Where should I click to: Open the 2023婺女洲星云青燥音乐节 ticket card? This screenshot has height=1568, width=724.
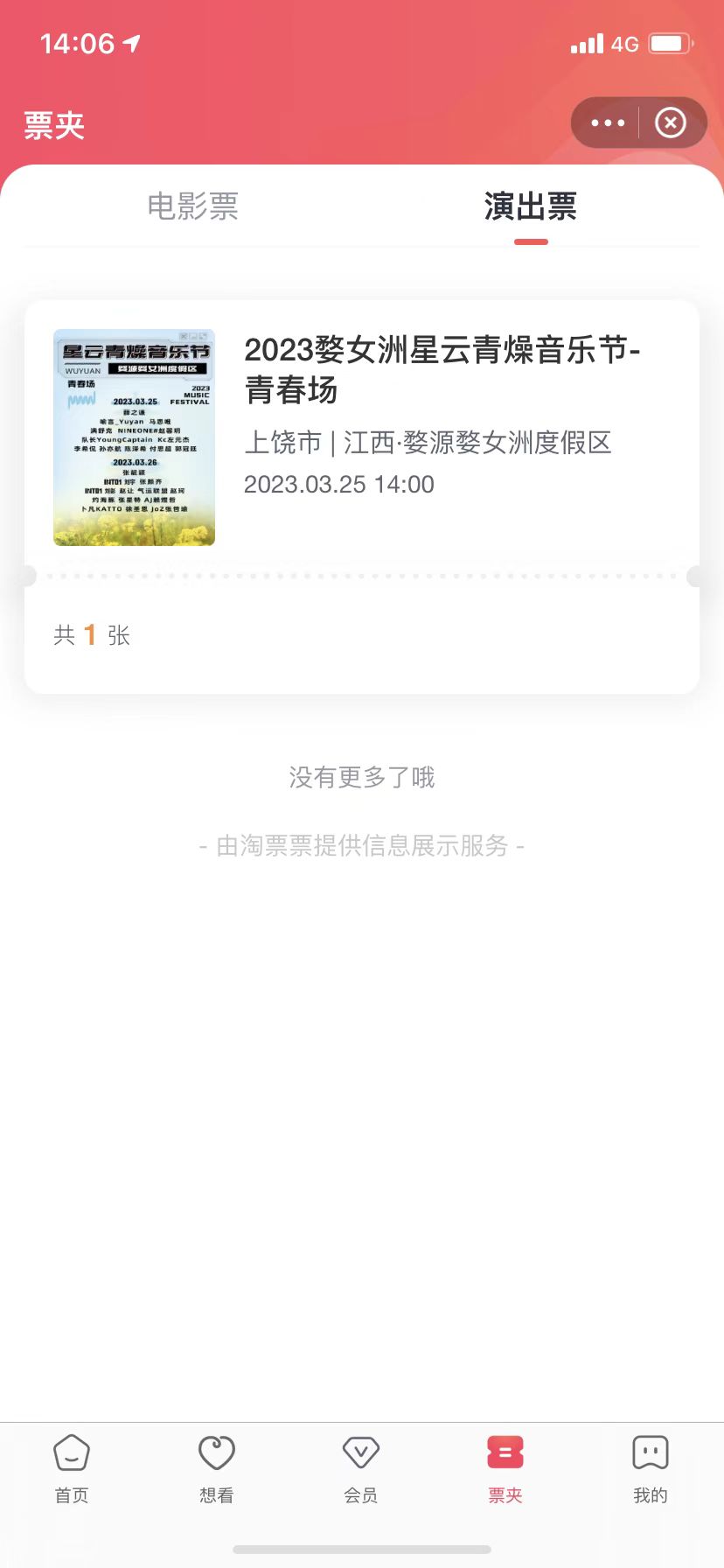362,497
